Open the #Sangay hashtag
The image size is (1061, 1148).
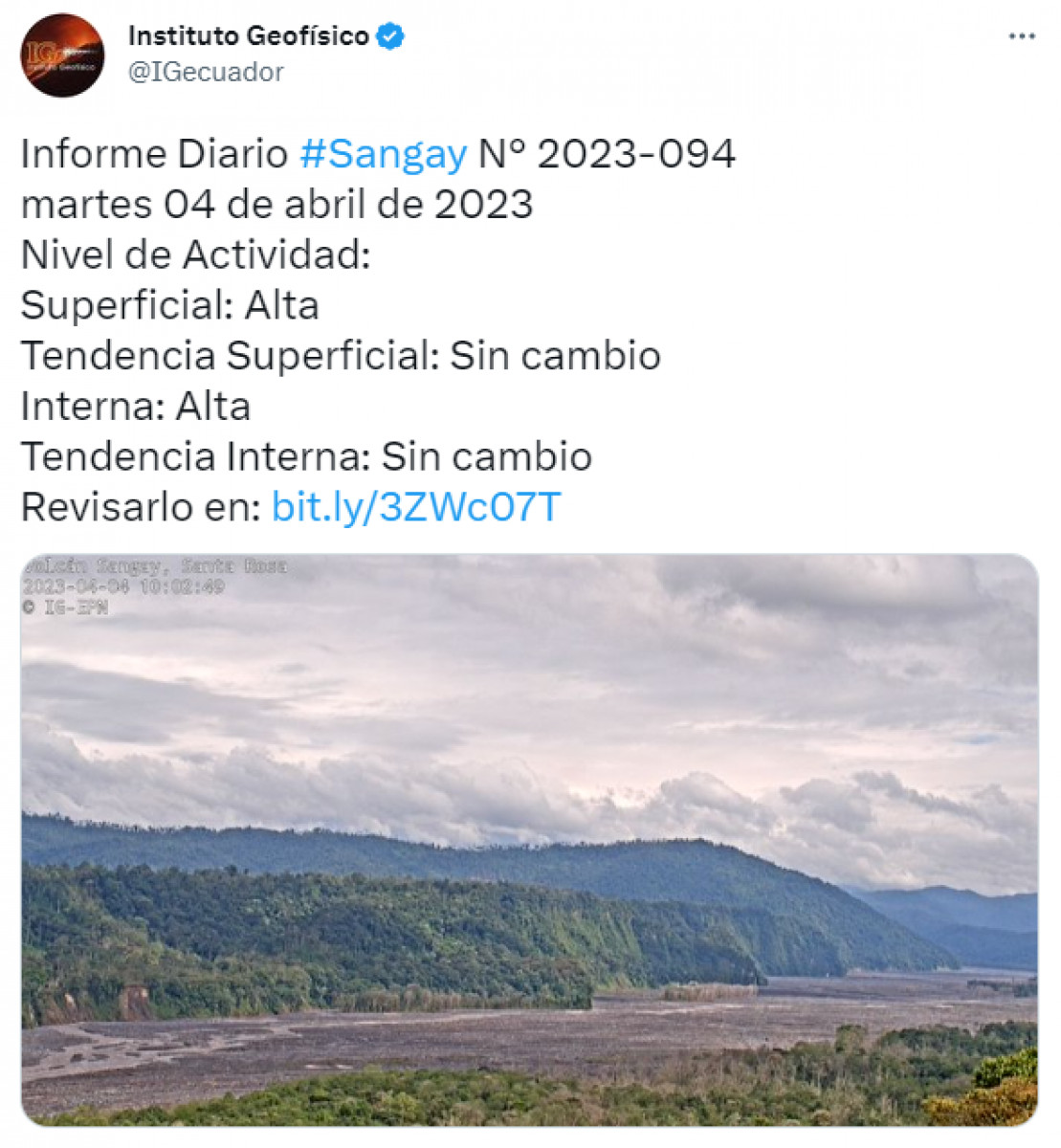coord(383,154)
